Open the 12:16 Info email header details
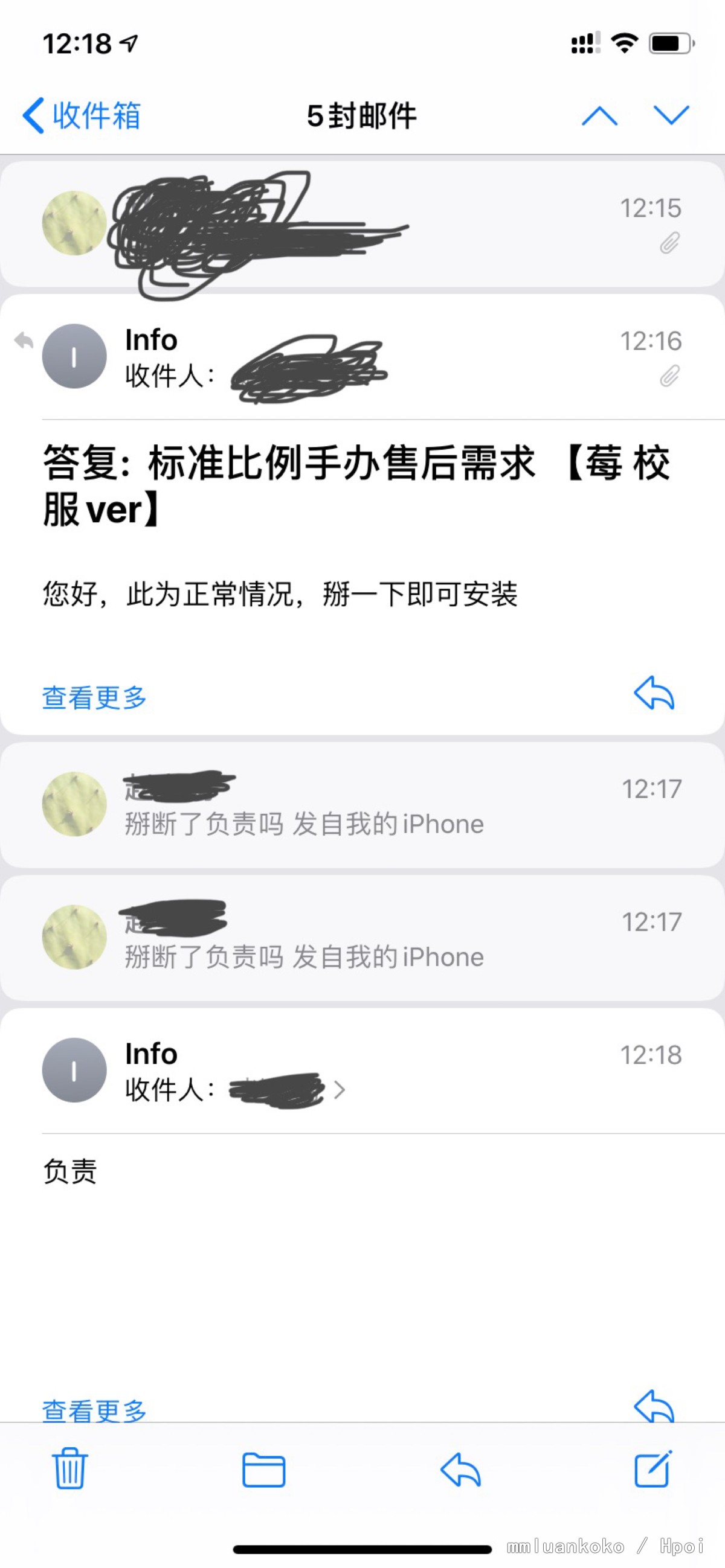This screenshot has width=725, height=1568. point(362,357)
